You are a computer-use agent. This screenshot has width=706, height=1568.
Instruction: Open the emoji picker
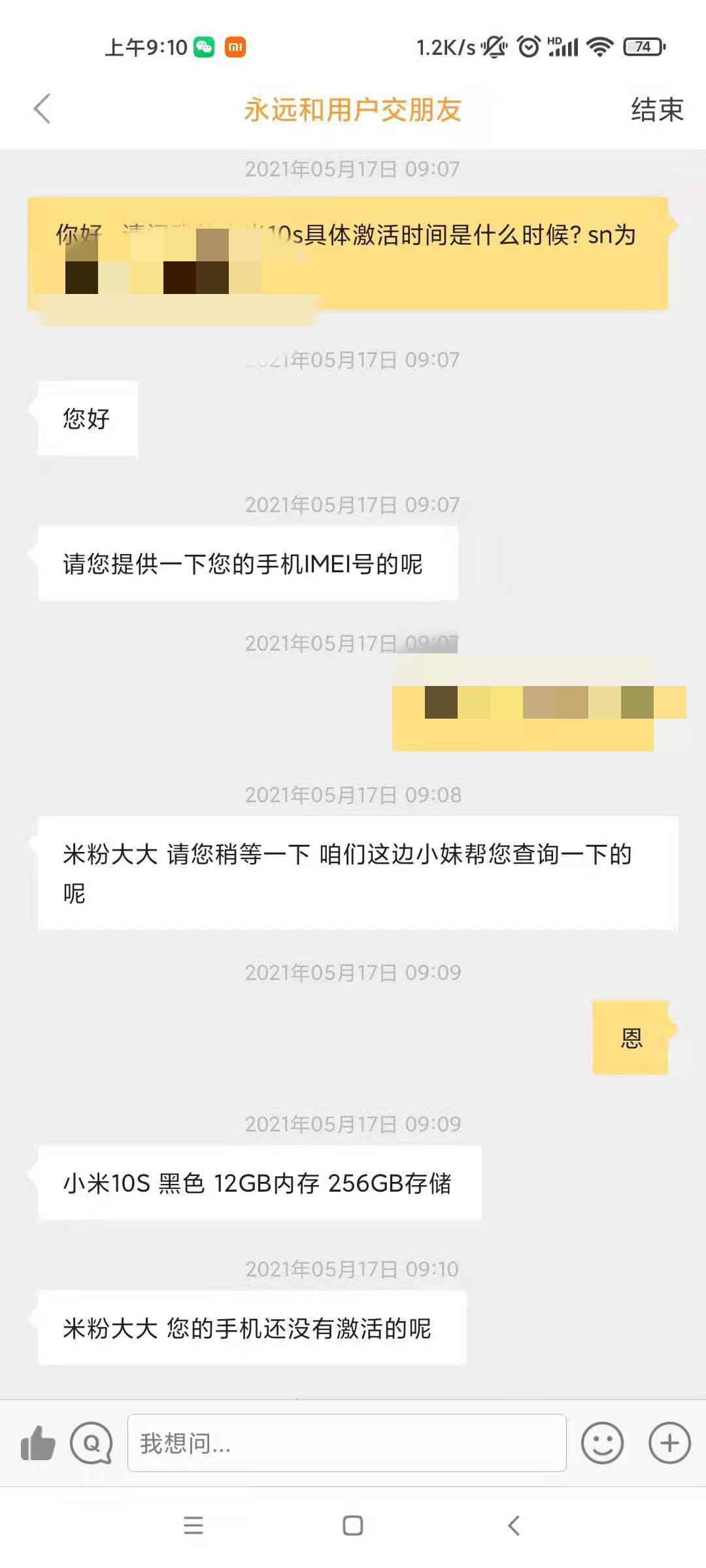tap(602, 1443)
